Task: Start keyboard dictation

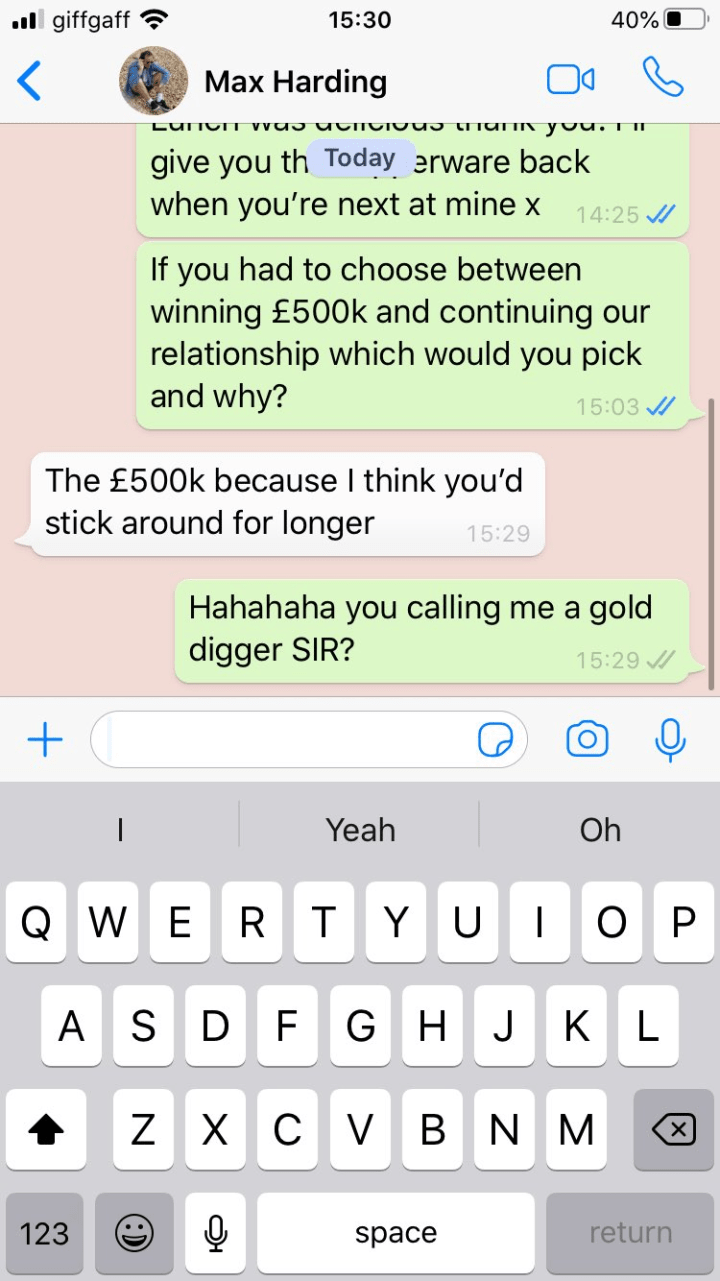Action: pos(215,1232)
